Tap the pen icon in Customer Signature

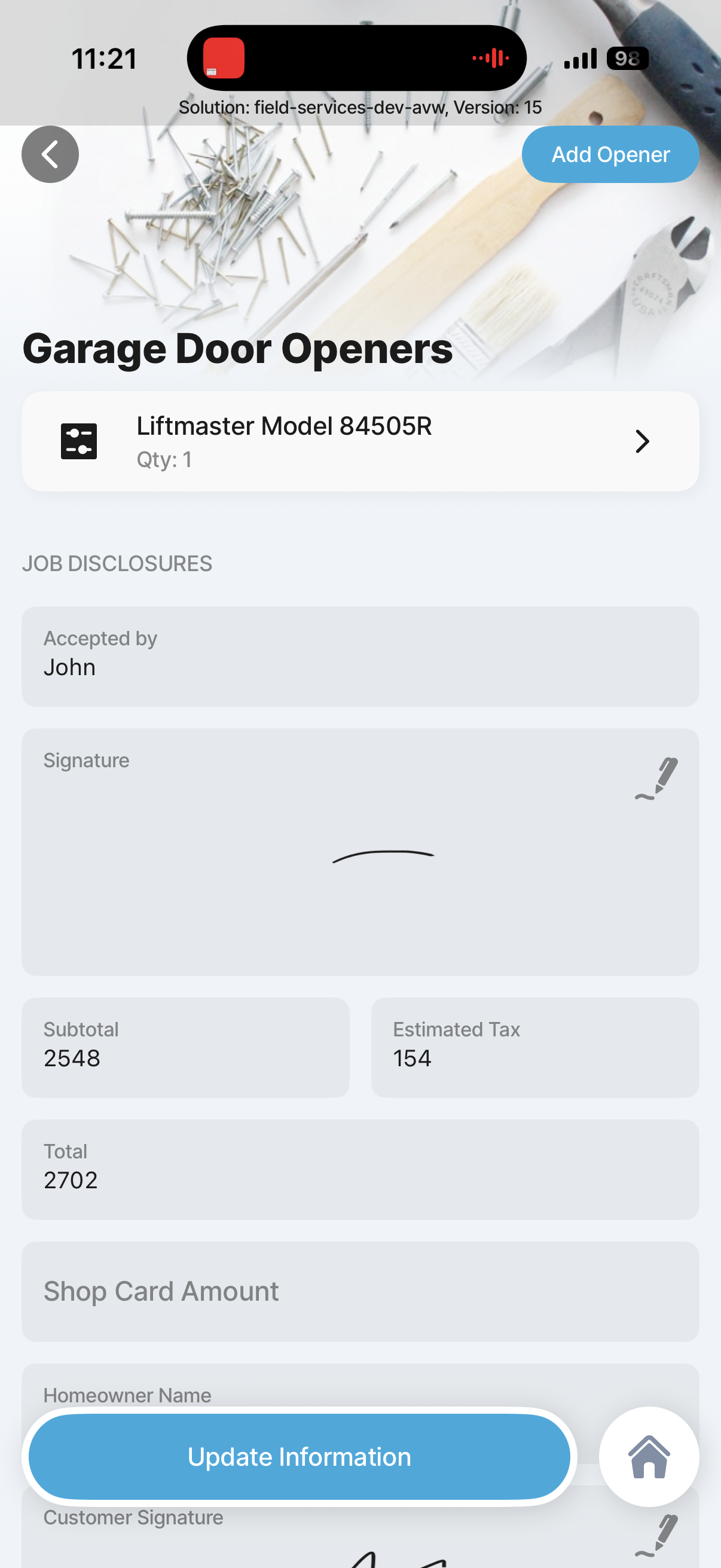click(x=657, y=1535)
